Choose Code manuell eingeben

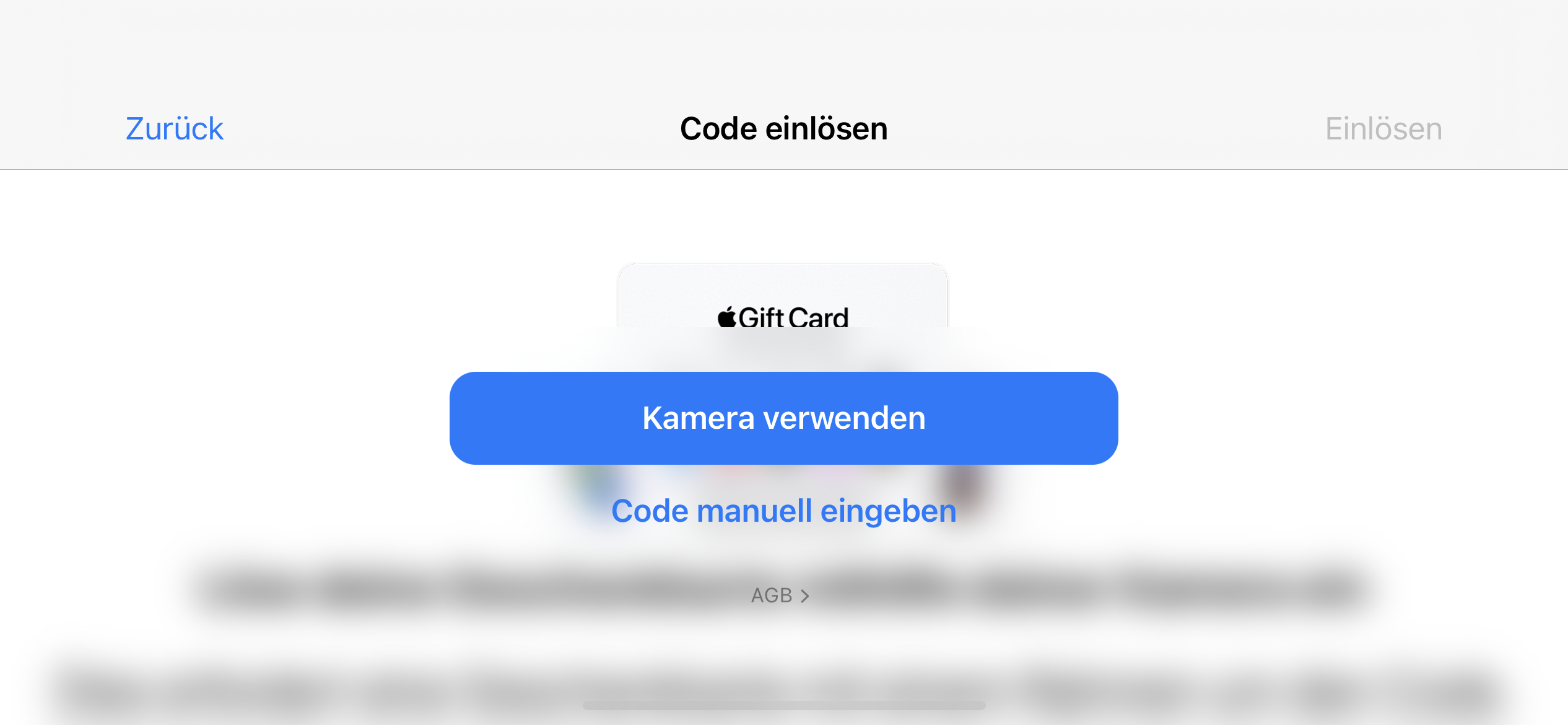[x=783, y=511]
